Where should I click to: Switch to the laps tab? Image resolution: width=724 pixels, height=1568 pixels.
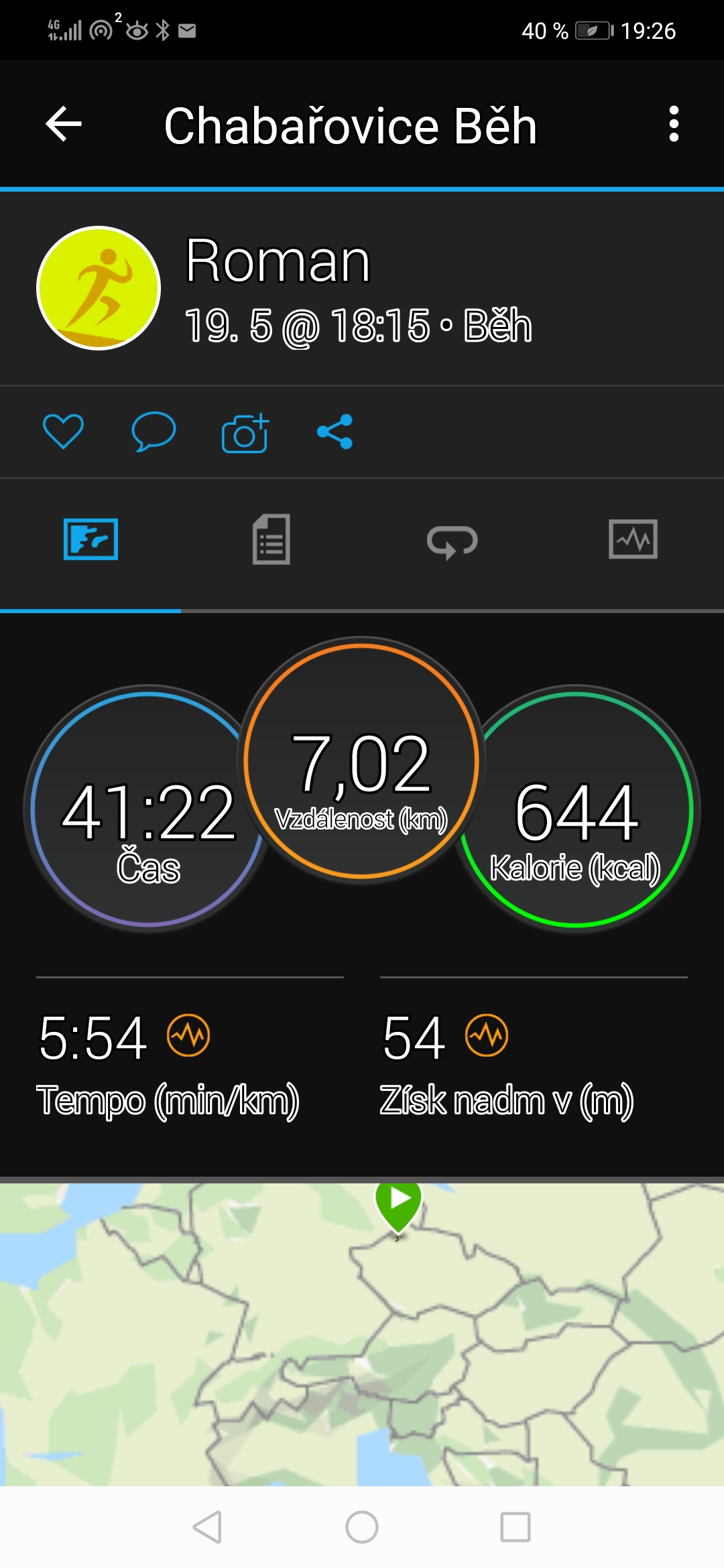coord(452,541)
